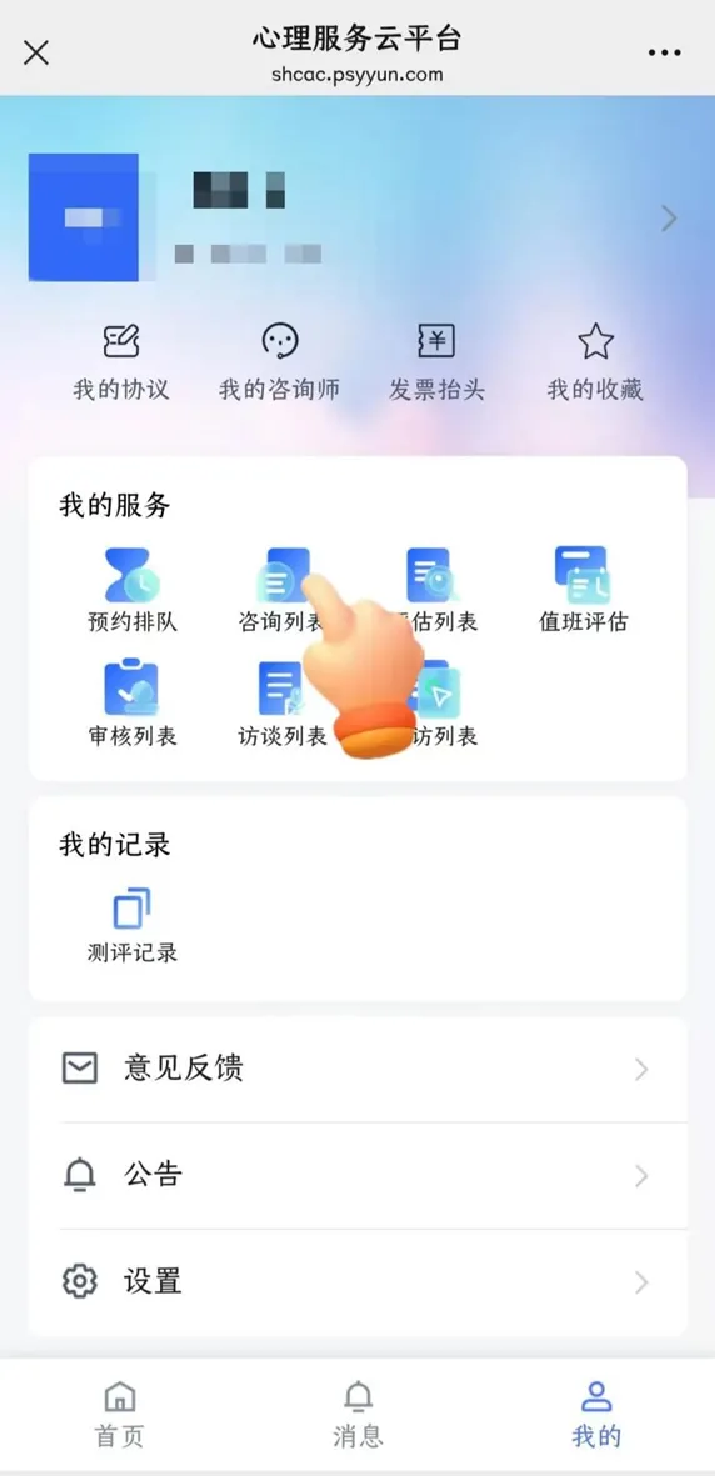Open 发票抬头

pos(436,362)
